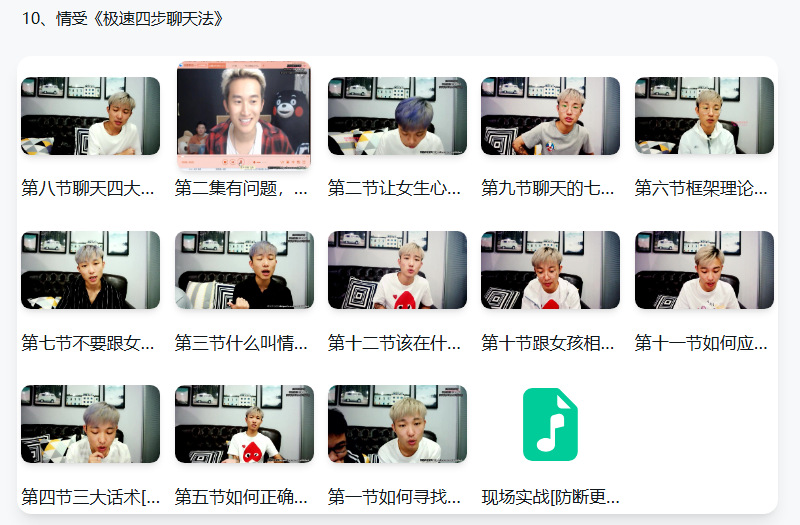Viewport: 800px width, 525px height.
Task: Play 第十一节如何应 video
Action: (x=704, y=270)
